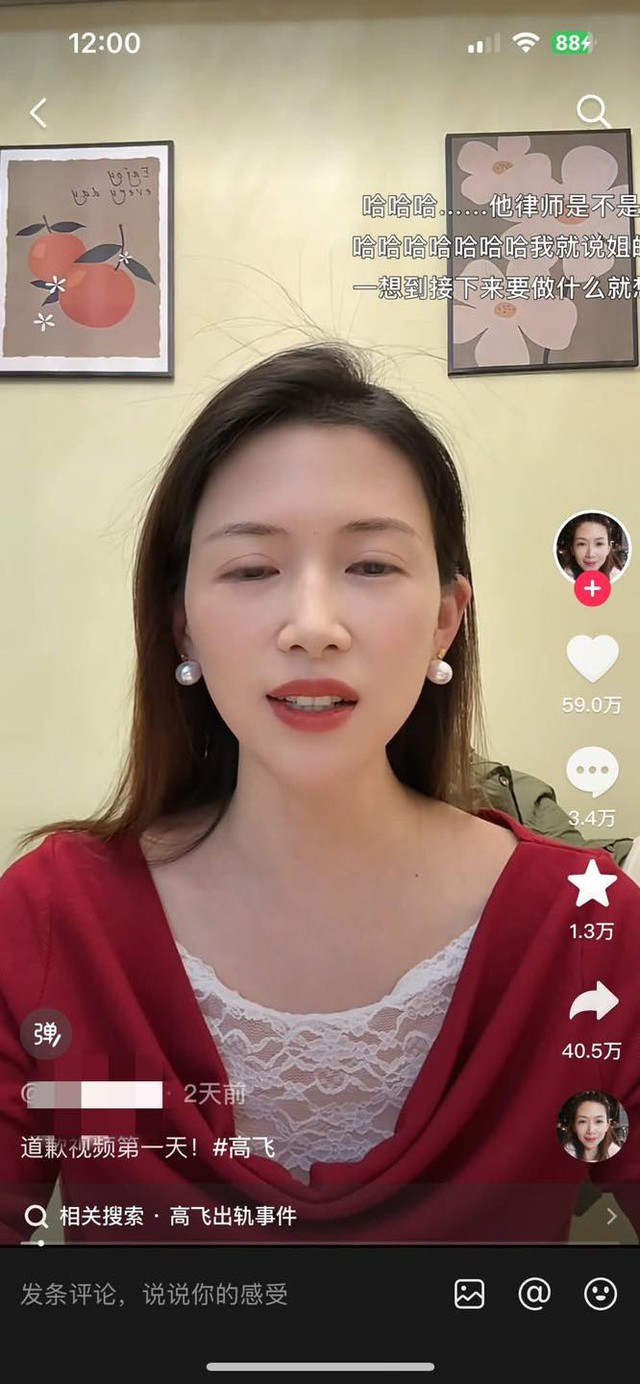Screen dimensions: 640x1384
Task: Open the spinning music disc
Action: (593, 1126)
